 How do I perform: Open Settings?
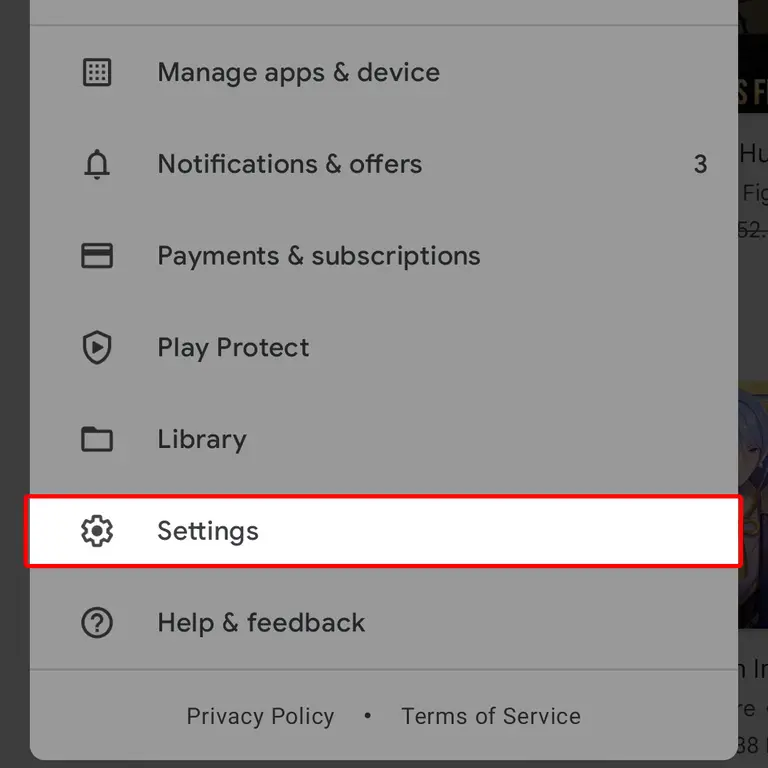[x=208, y=531]
